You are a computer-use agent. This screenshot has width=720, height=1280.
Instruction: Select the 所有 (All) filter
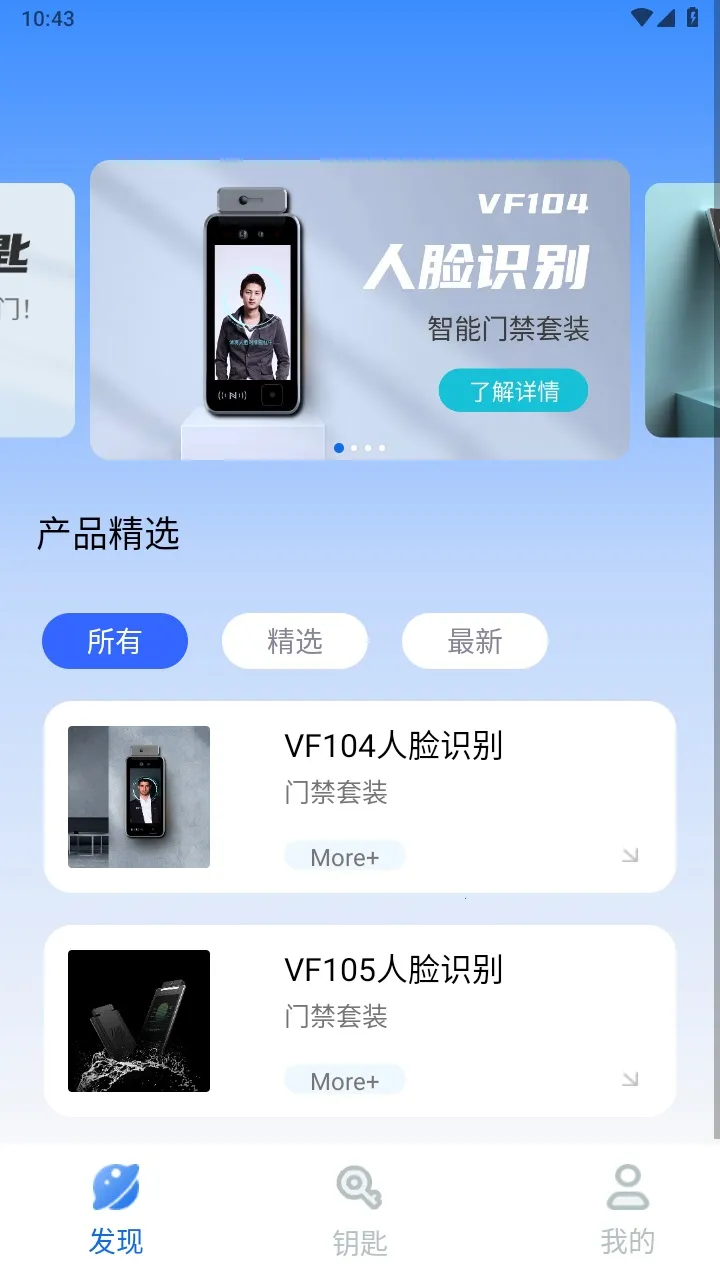click(x=114, y=641)
